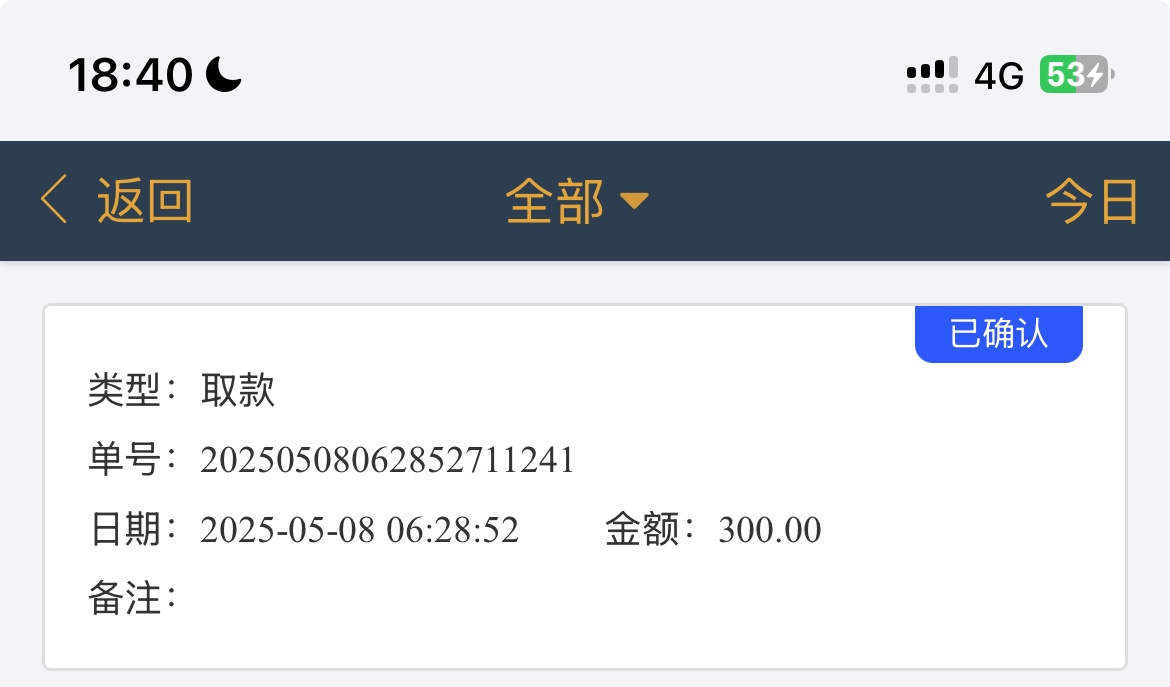Expand the 全部 filter dropdown
The width and height of the screenshot is (1170, 687).
pyautogui.click(x=577, y=201)
